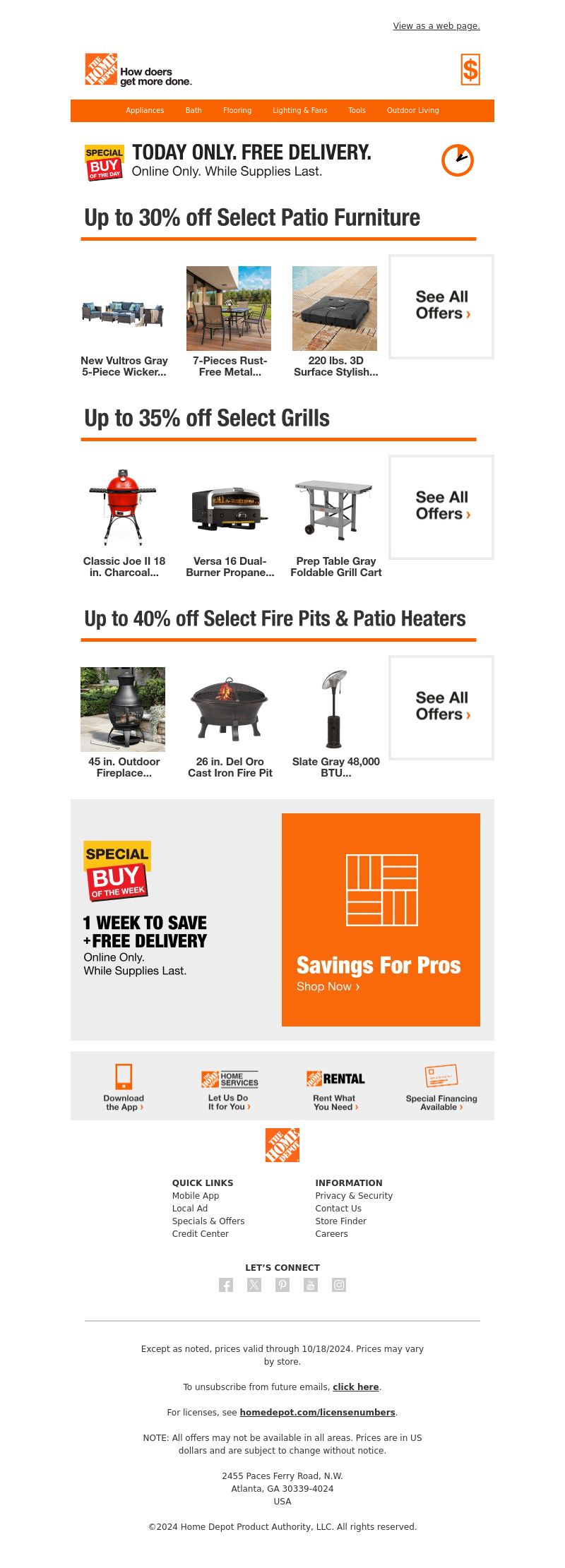This screenshot has height=1568, width=565.
Task: See All Offers for Fire Pits & Heaters
Action: [x=441, y=707]
